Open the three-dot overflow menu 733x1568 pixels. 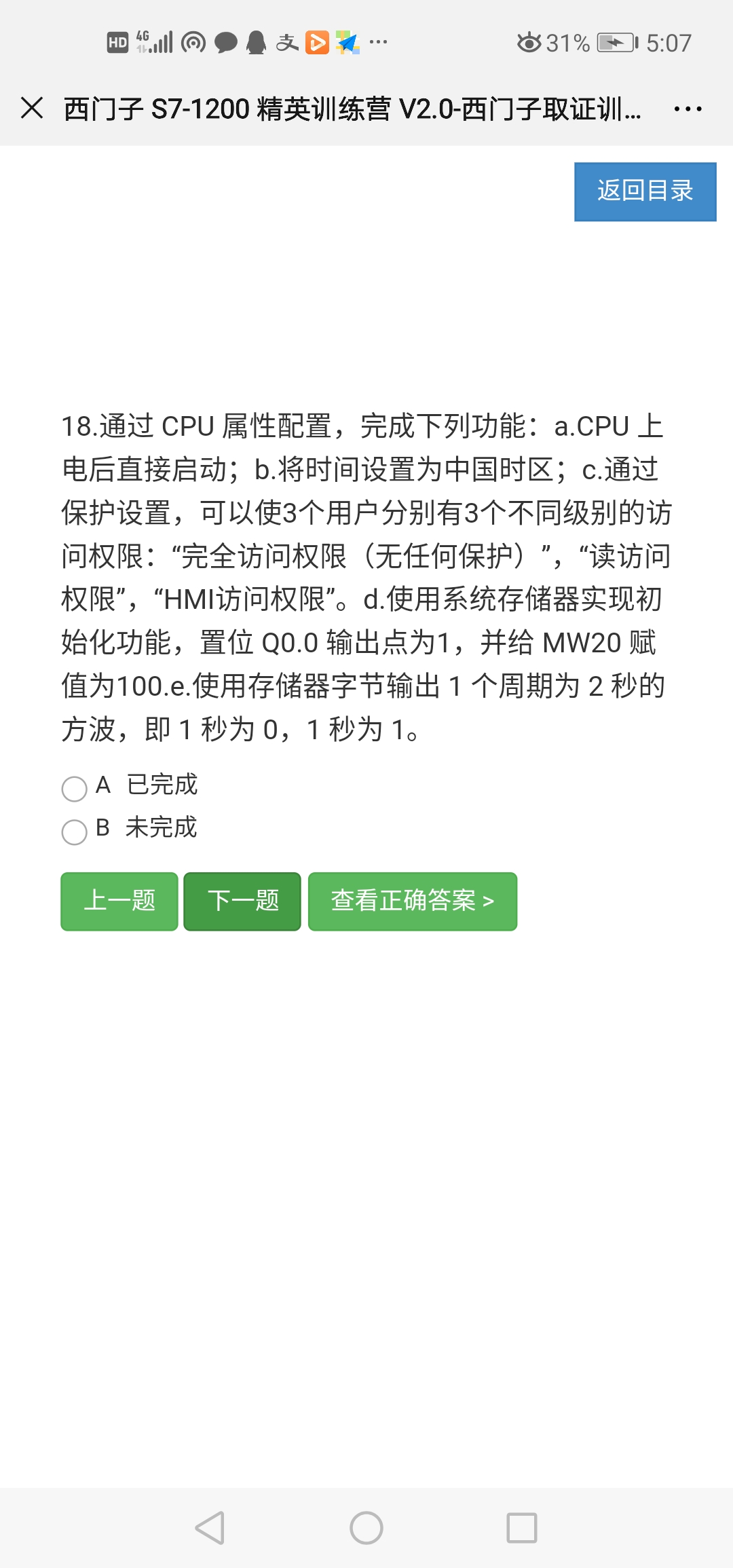point(688,109)
